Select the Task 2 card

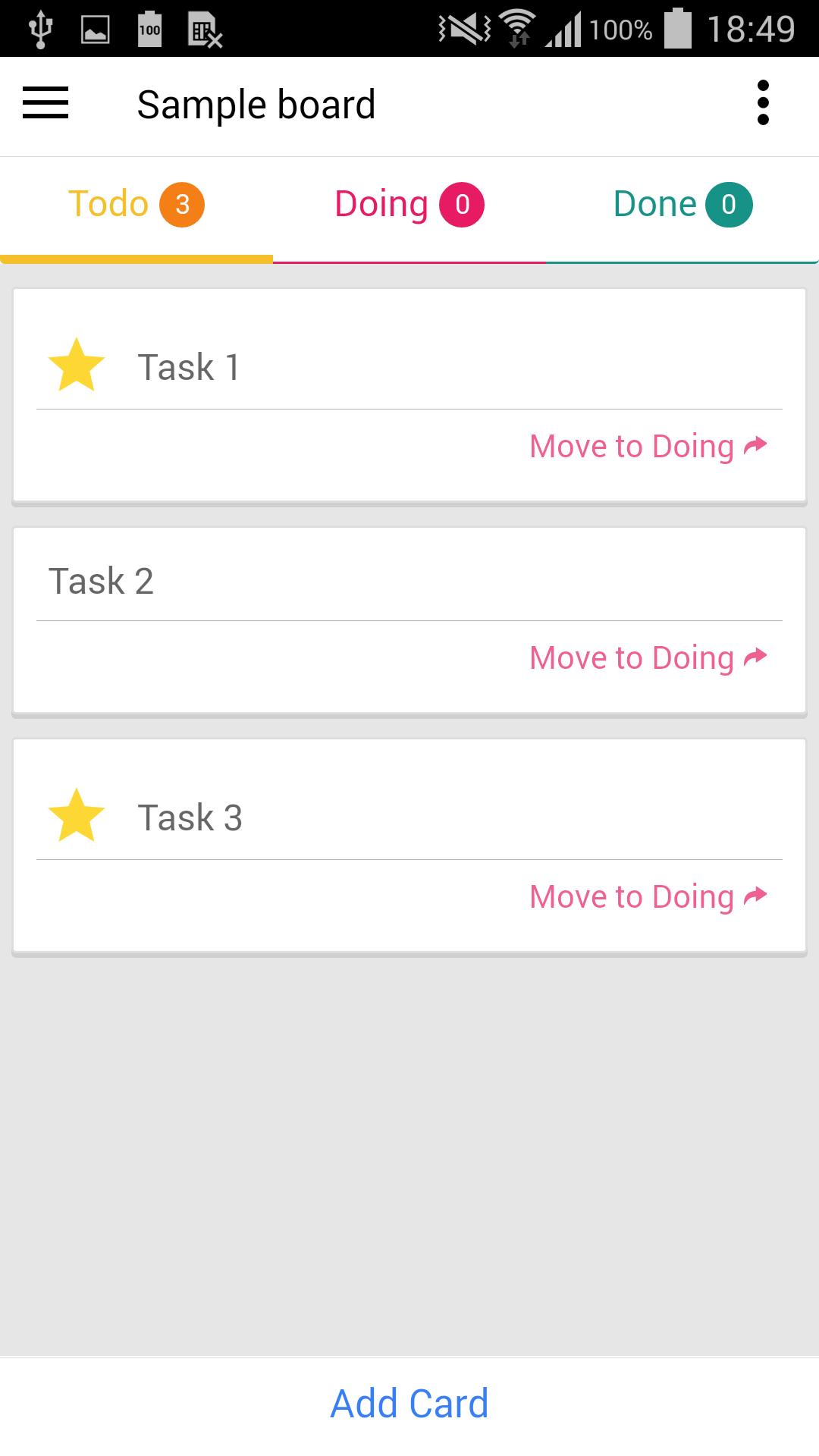click(409, 580)
